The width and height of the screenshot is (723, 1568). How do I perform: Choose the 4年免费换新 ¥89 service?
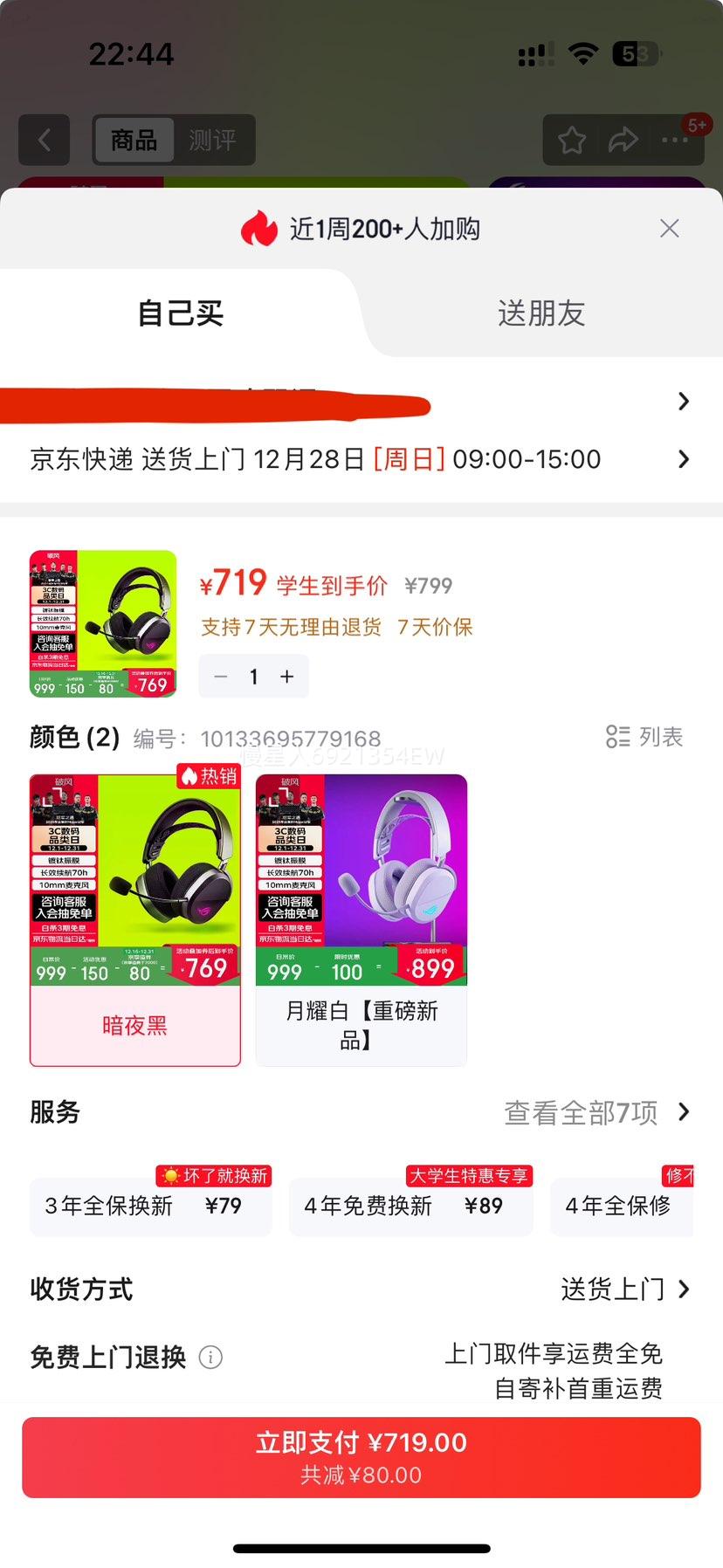[411, 1206]
